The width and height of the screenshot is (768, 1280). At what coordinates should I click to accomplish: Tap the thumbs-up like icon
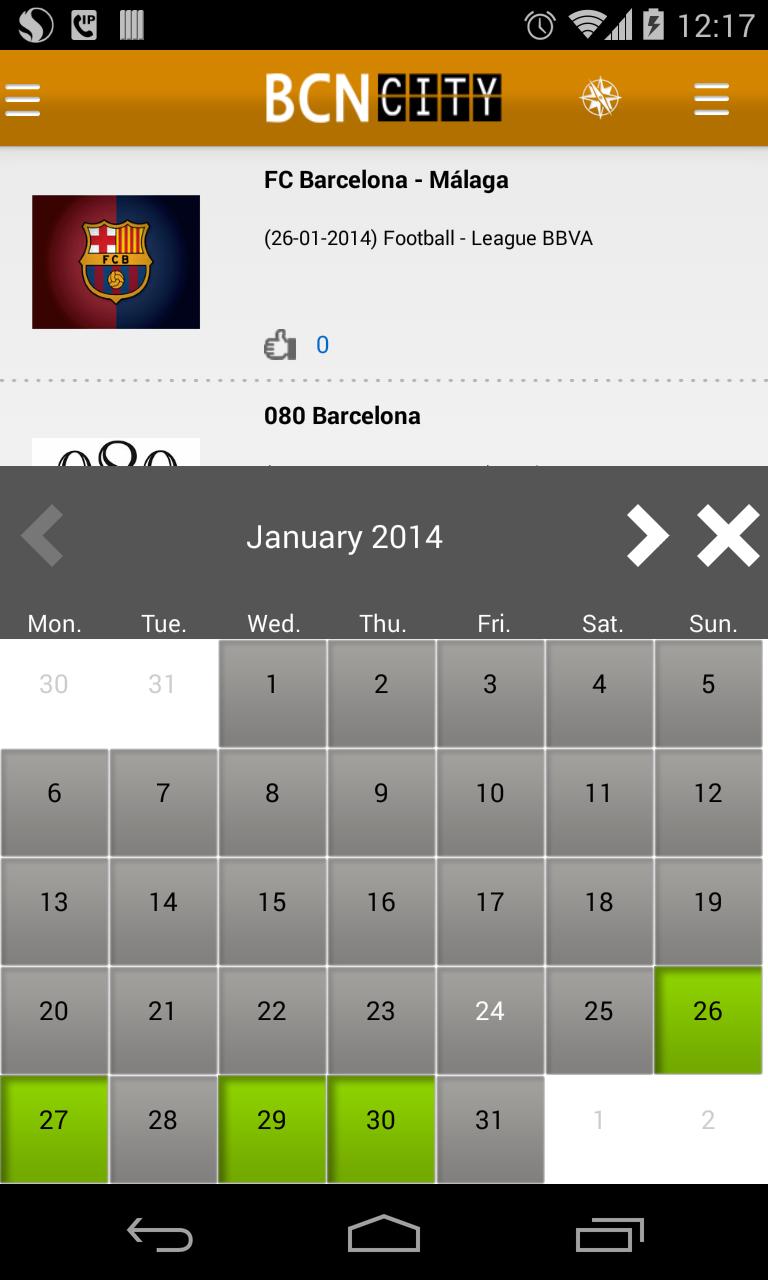click(x=282, y=344)
